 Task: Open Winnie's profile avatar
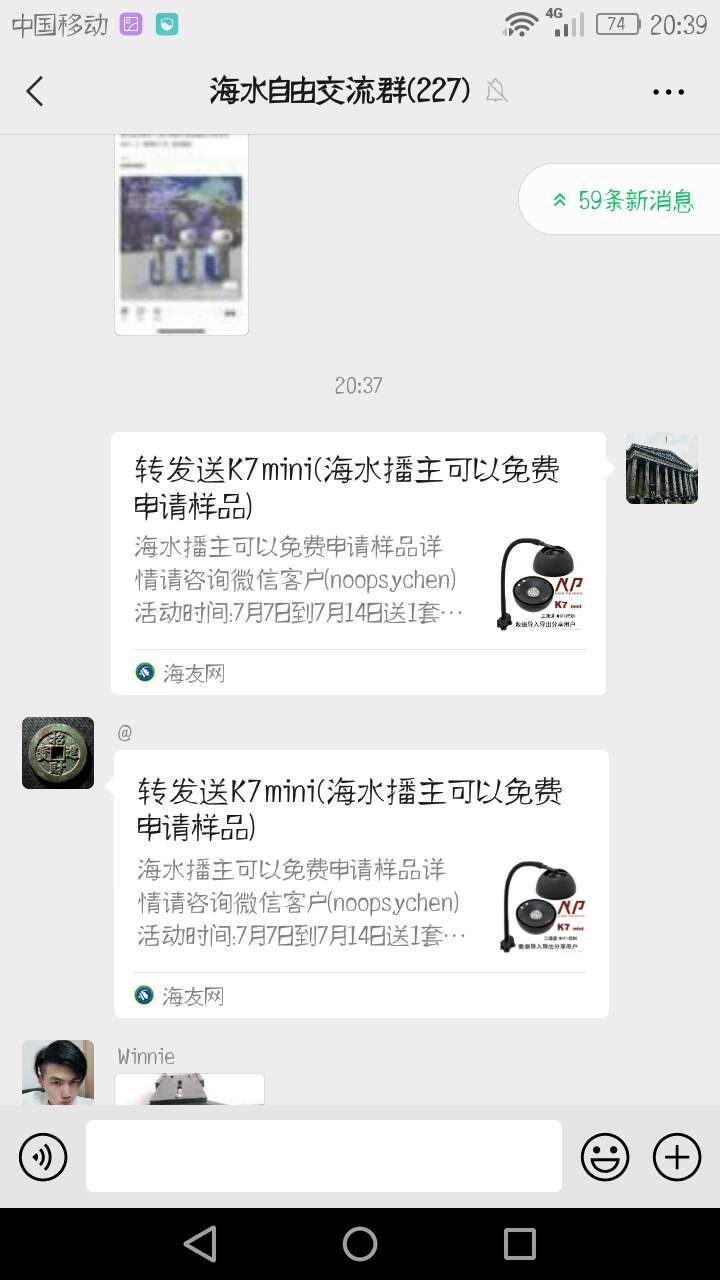click(58, 1072)
